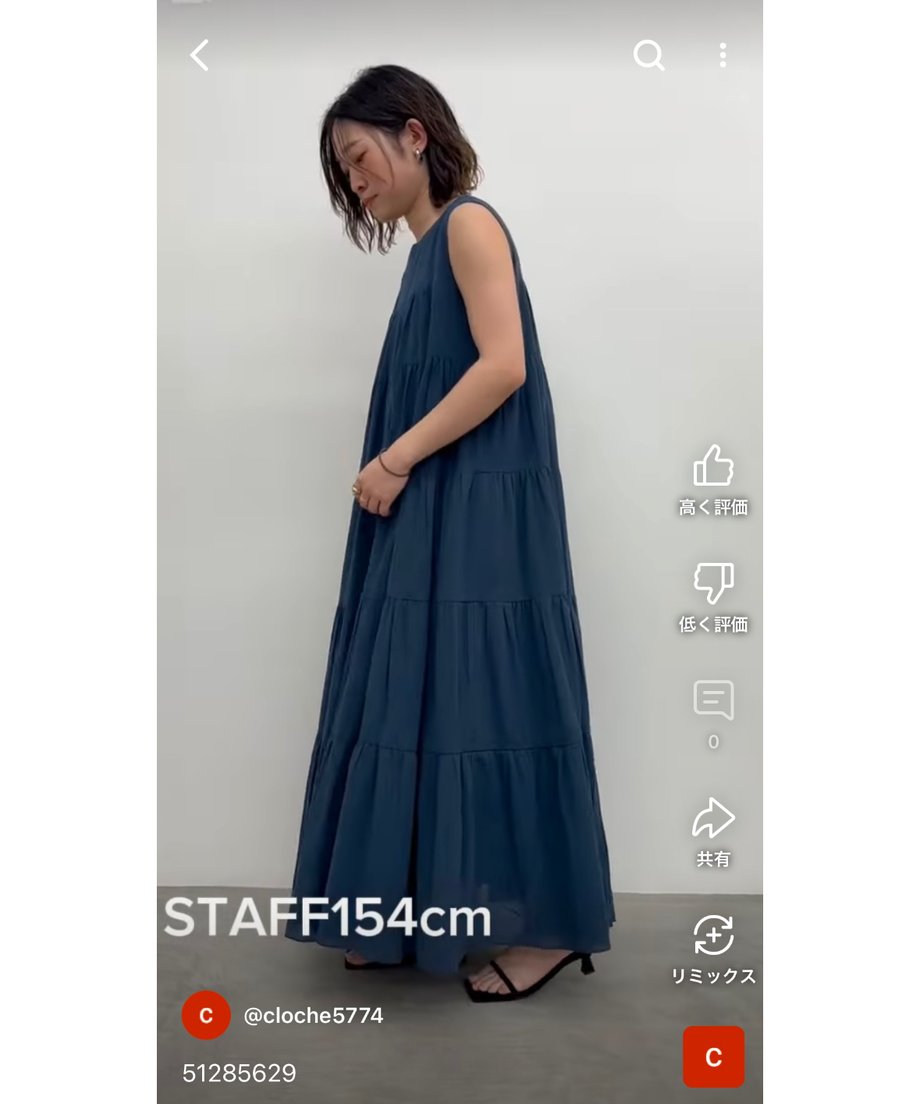The width and height of the screenshot is (920, 1104).
Task: Open the three-dot overflow menu
Action: pyautogui.click(x=722, y=55)
